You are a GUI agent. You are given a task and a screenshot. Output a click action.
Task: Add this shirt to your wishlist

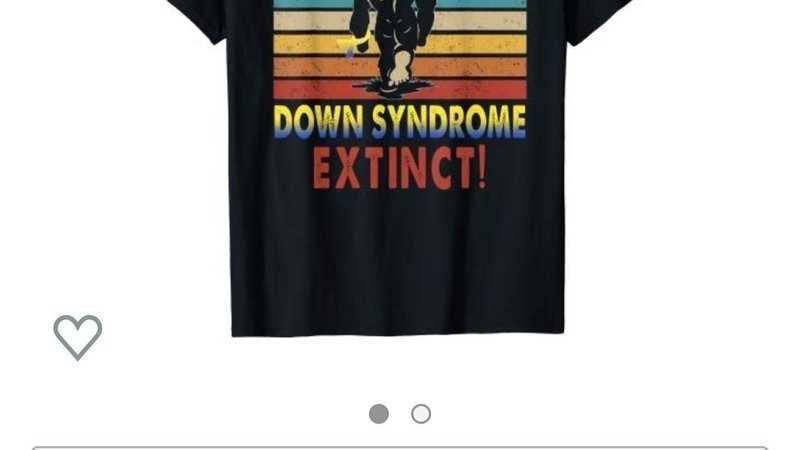click(78, 337)
